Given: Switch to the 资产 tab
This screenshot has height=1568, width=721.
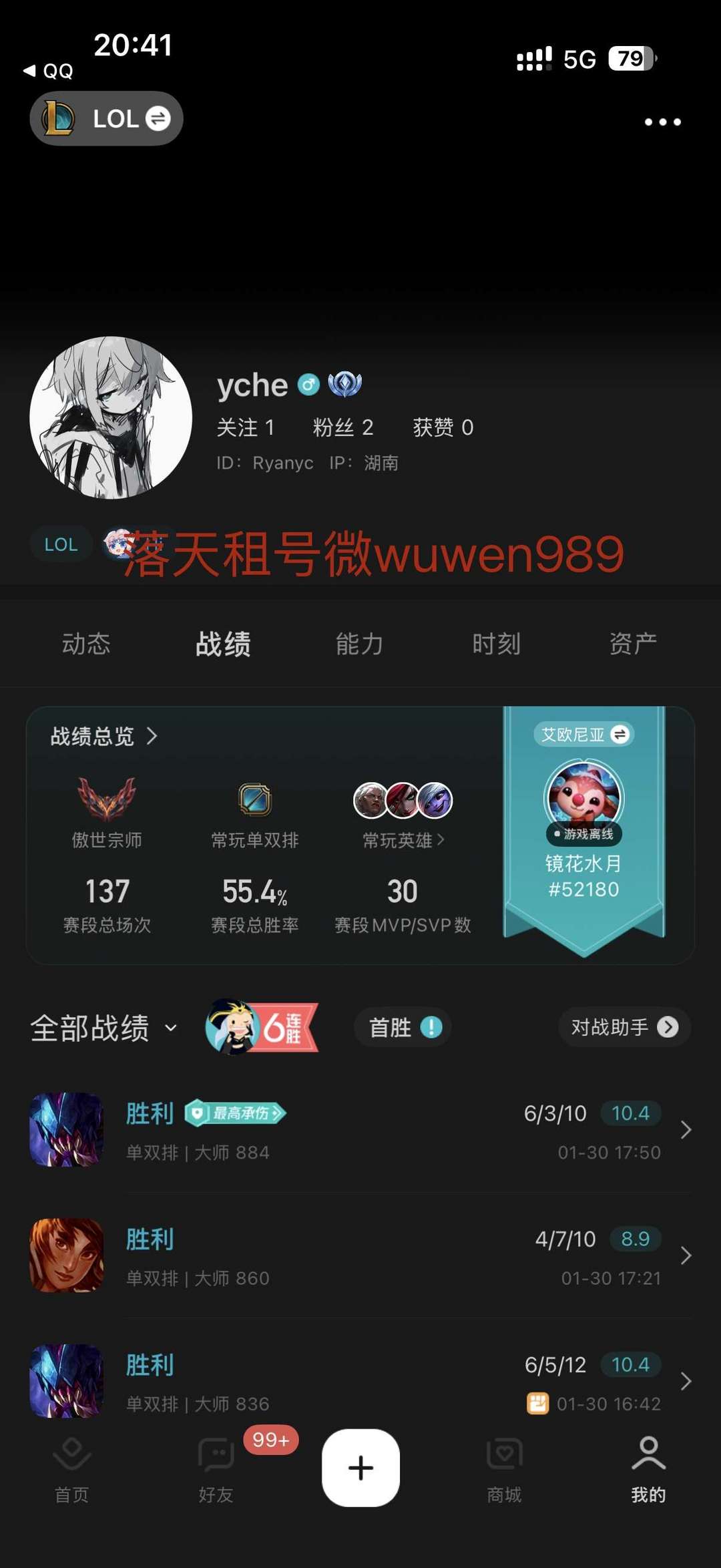Looking at the screenshot, I should (633, 644).
